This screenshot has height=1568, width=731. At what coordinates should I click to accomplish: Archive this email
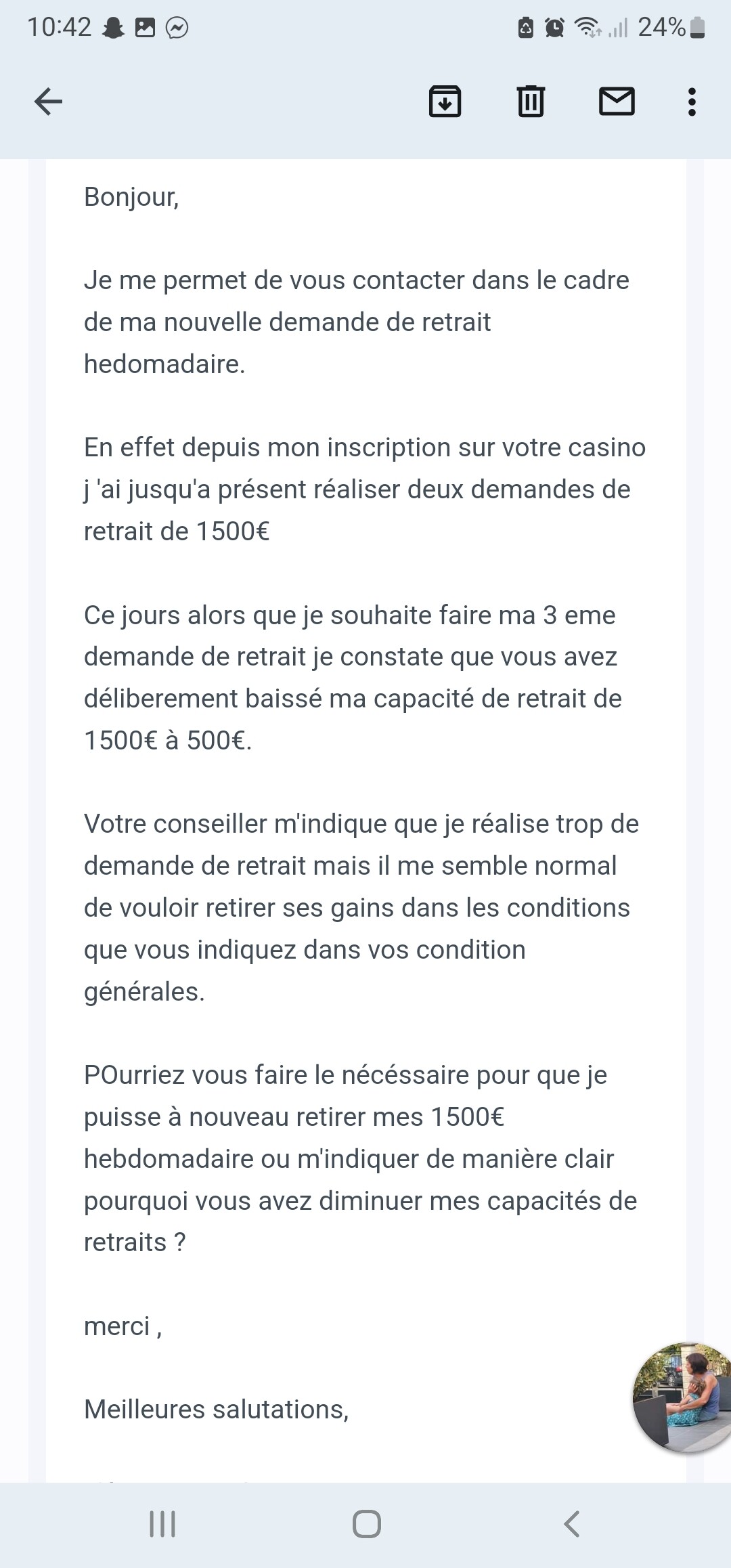pos(445,102)
